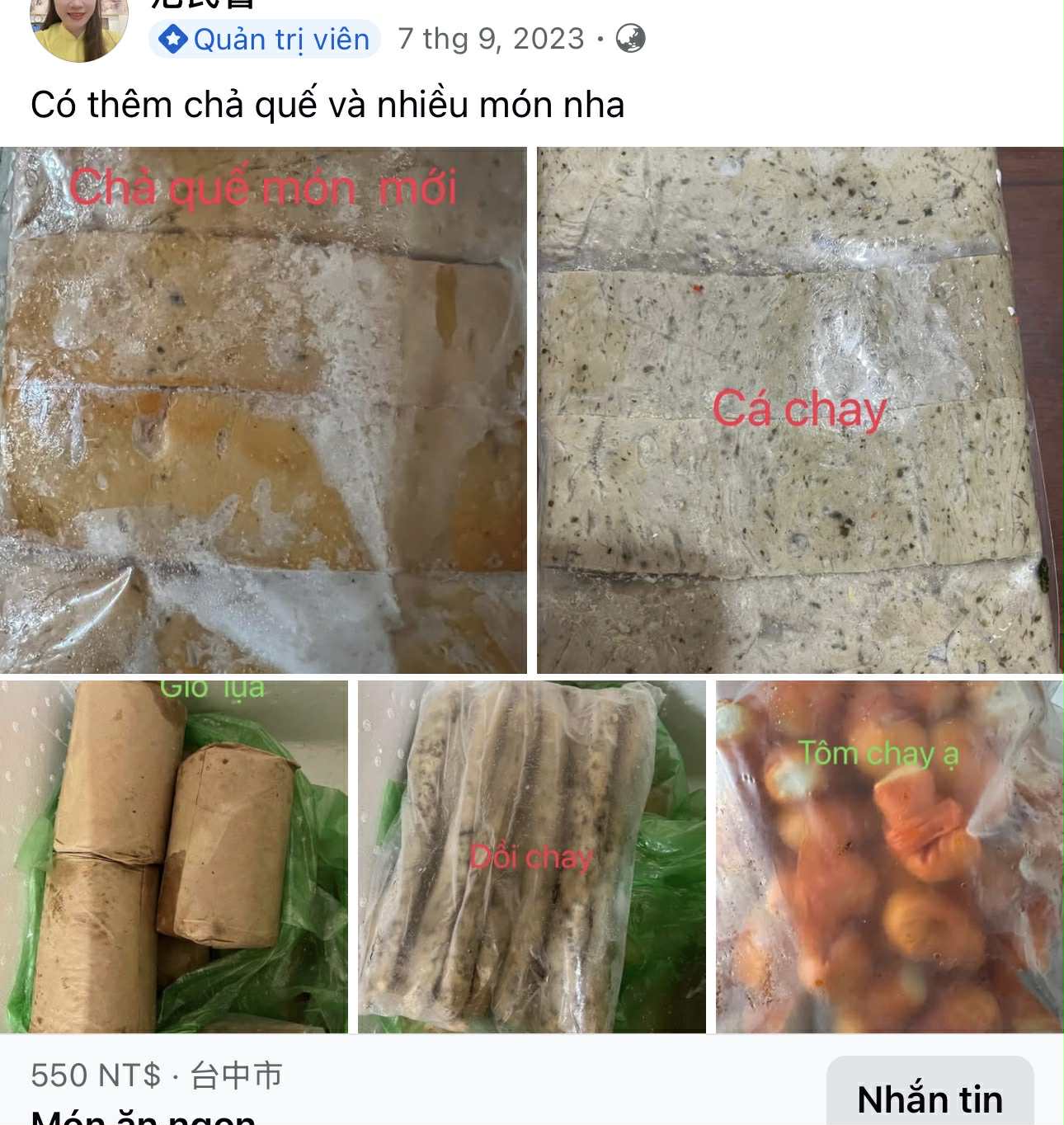Image resolution: width=1064 pixels, height=1125 pixels.
Task: Open the poster's profile picture
Action: 79,25
